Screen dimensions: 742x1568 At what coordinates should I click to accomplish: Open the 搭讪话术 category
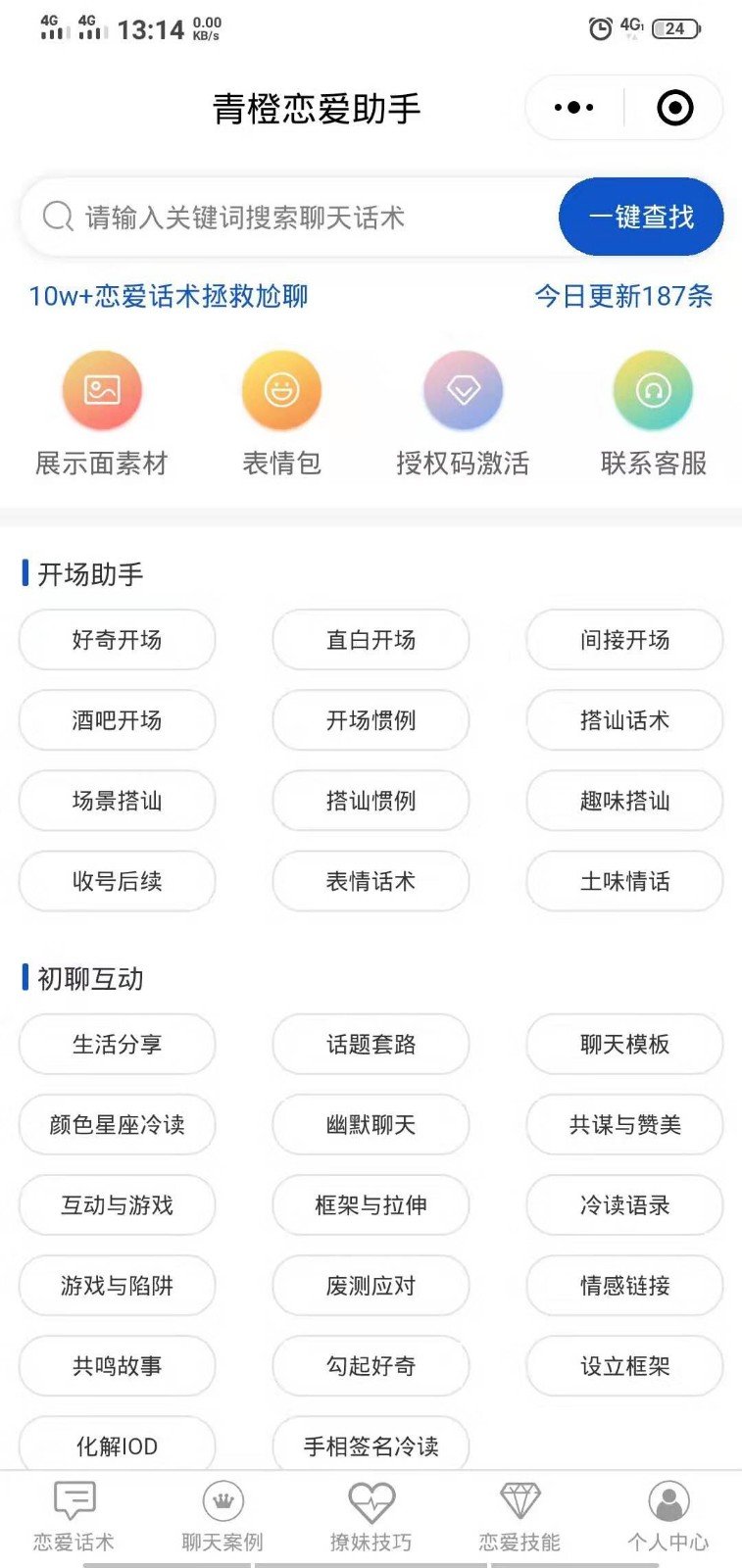pyautogui.click(x=624, y=720)
